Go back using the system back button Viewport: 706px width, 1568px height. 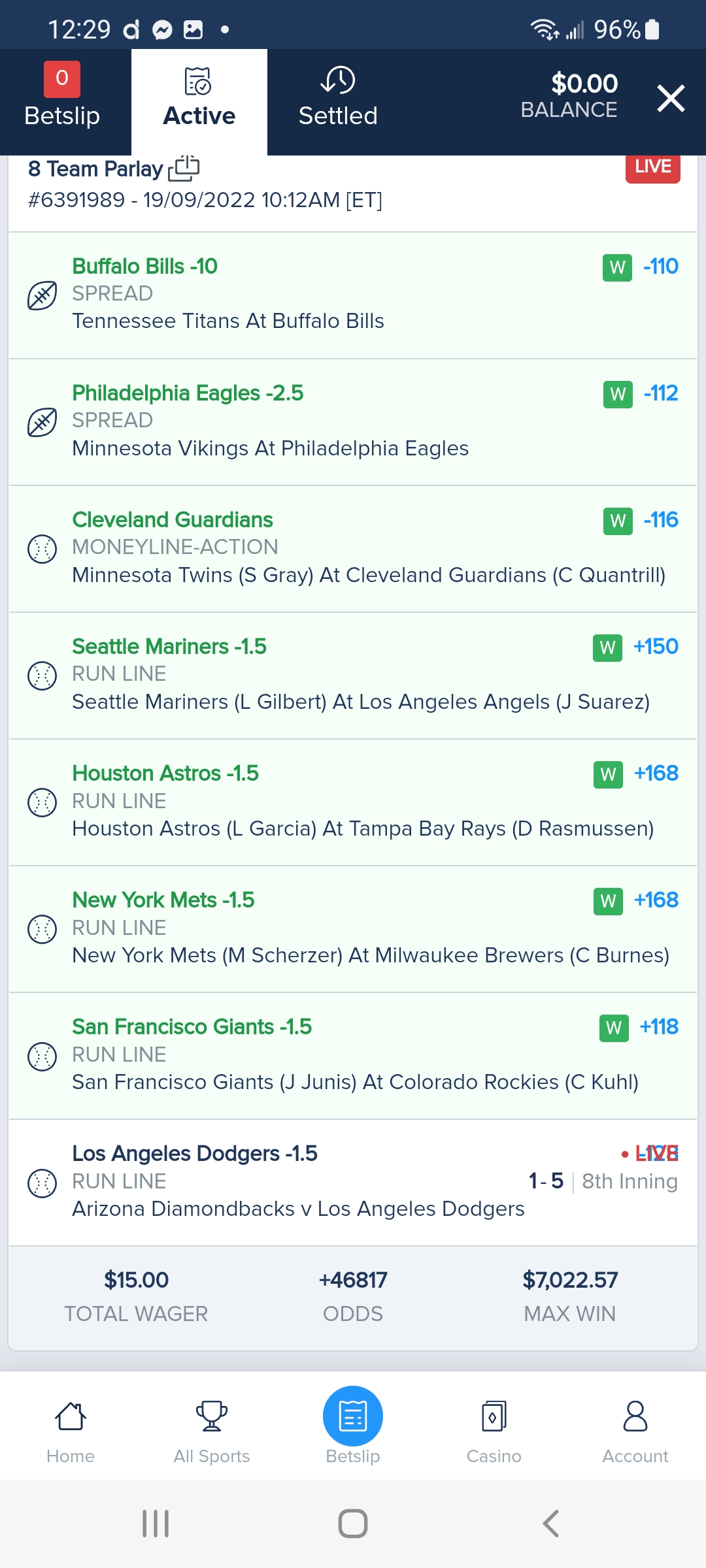pos(551,1524)
